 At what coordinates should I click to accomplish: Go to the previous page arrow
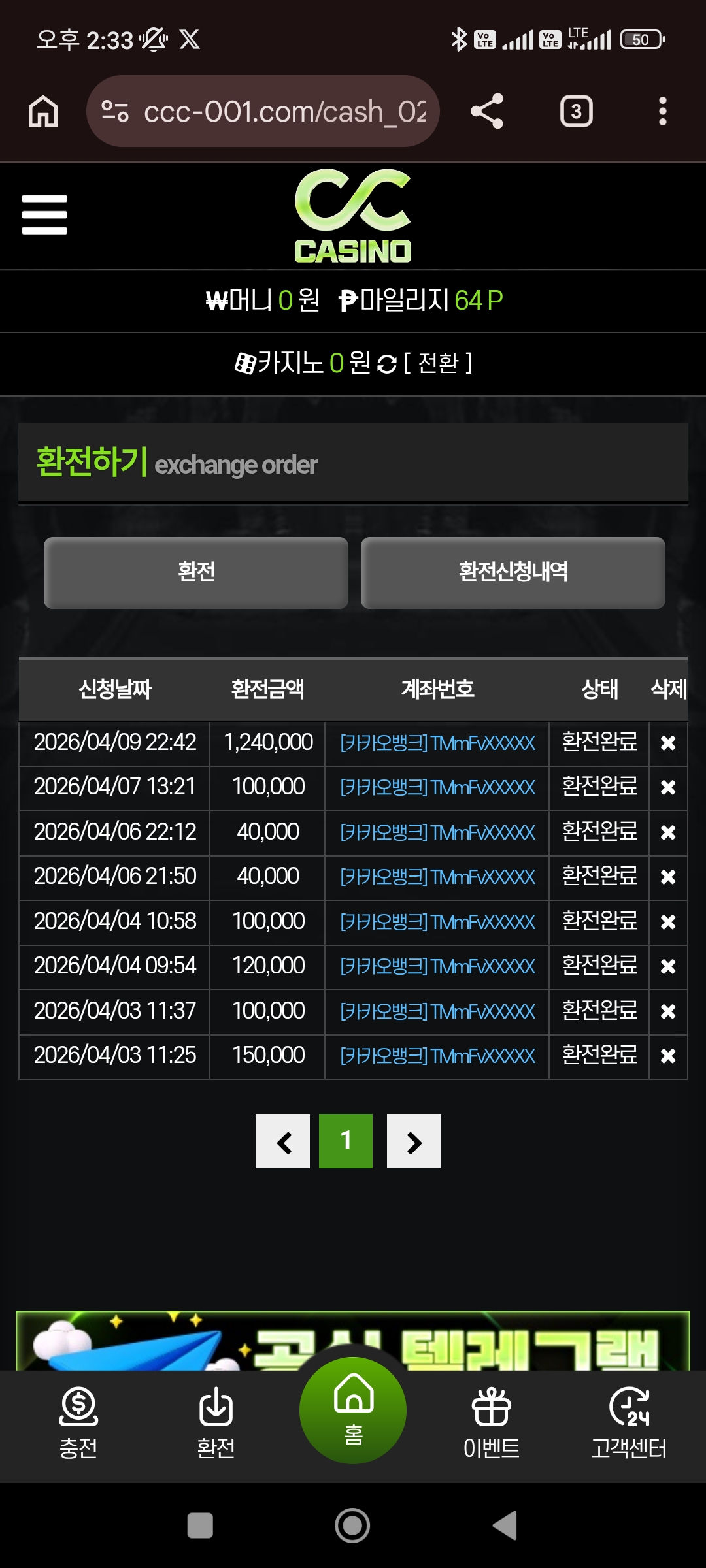point(282,1141)
